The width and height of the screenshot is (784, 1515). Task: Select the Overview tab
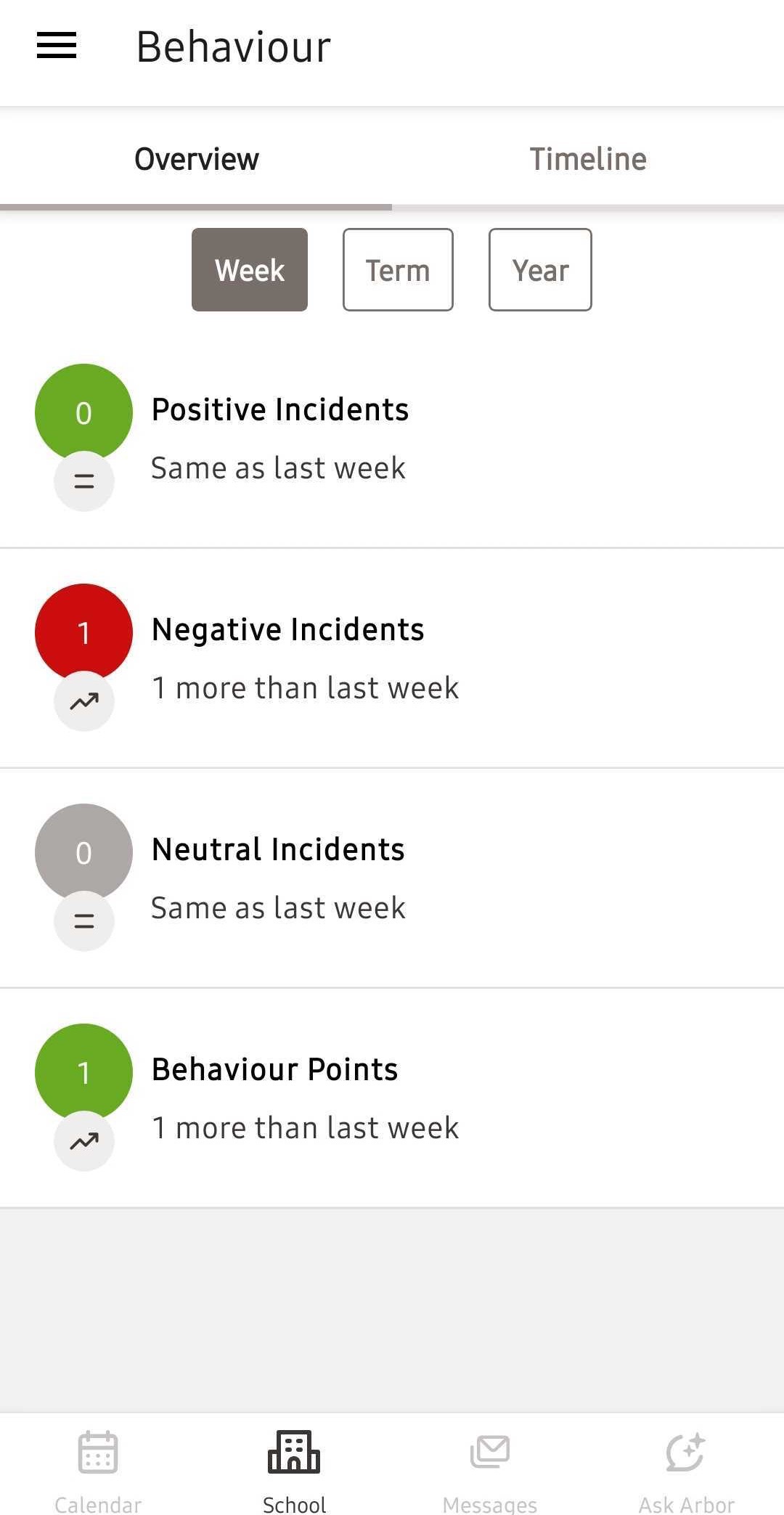196,159
